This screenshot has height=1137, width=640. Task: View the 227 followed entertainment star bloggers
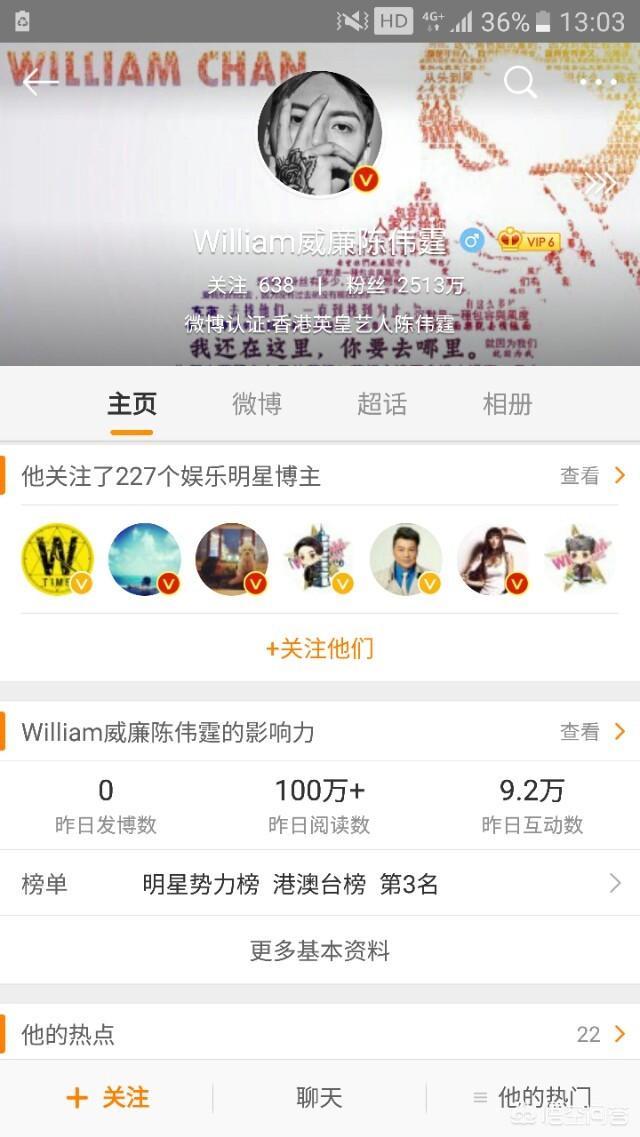(x=592, y=476)
